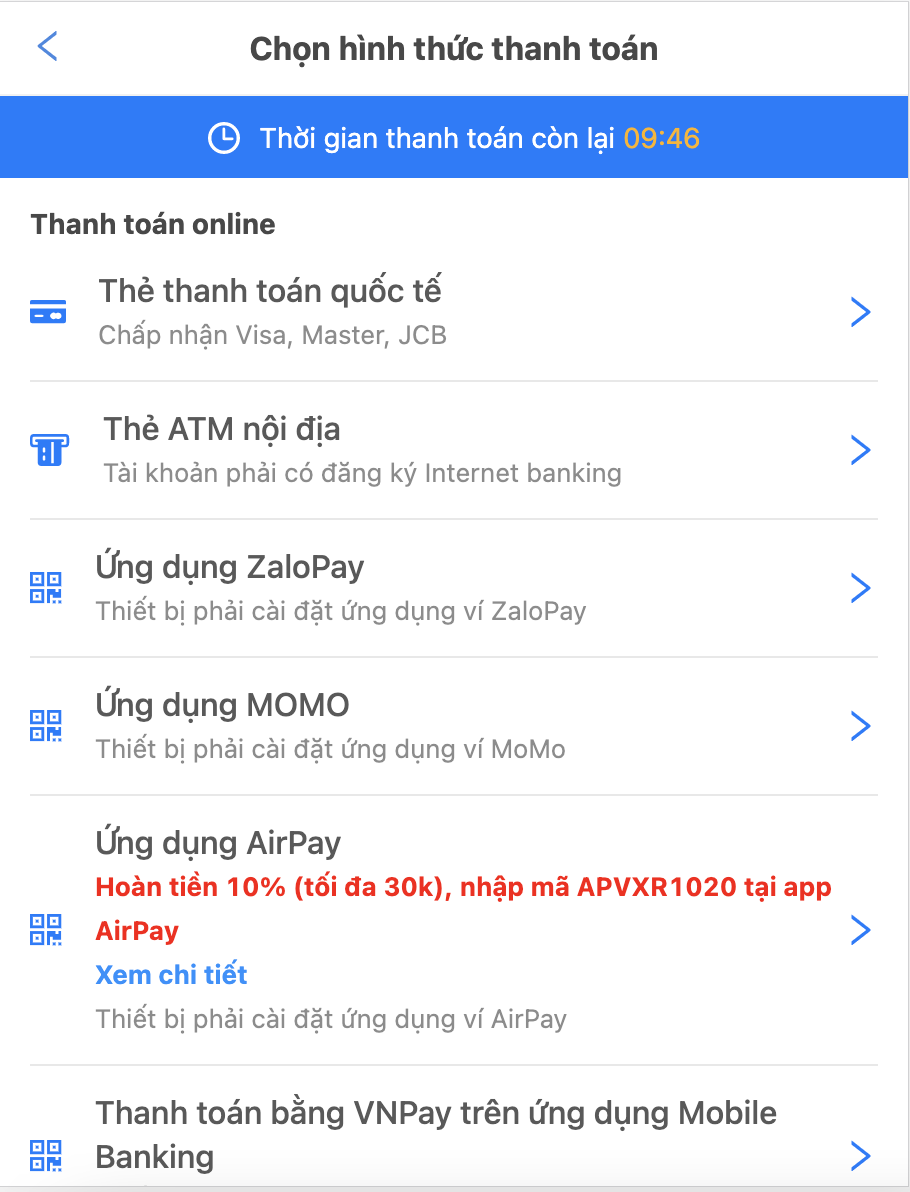Select Thẻ thanh toán quốc tế payment
Image resolution: width=910 pixels, height=1192 pixels.
[x=452, y=312]
